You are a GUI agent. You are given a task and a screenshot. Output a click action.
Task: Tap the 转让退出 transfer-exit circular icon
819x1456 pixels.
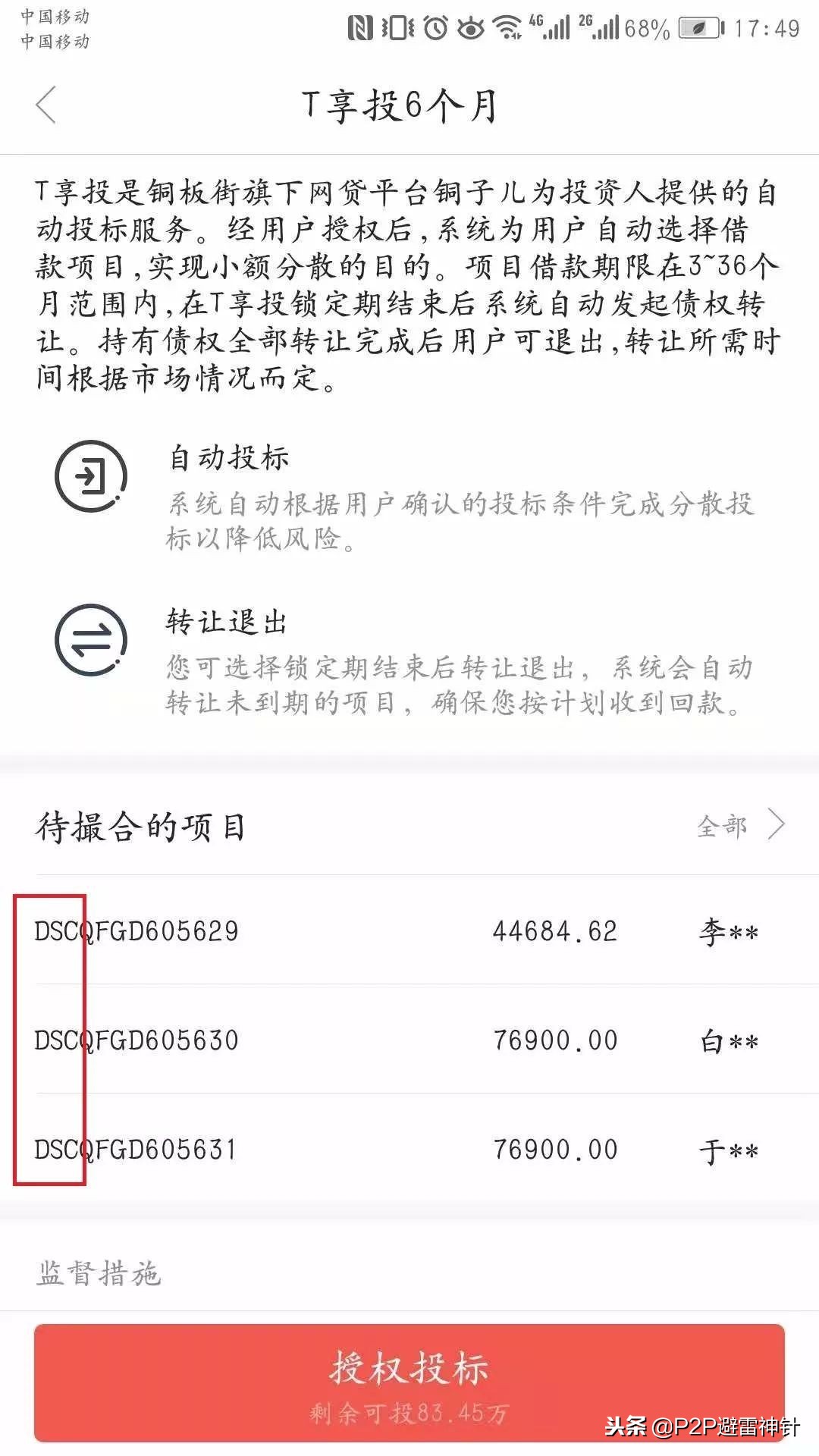click(x=89, y=641)
